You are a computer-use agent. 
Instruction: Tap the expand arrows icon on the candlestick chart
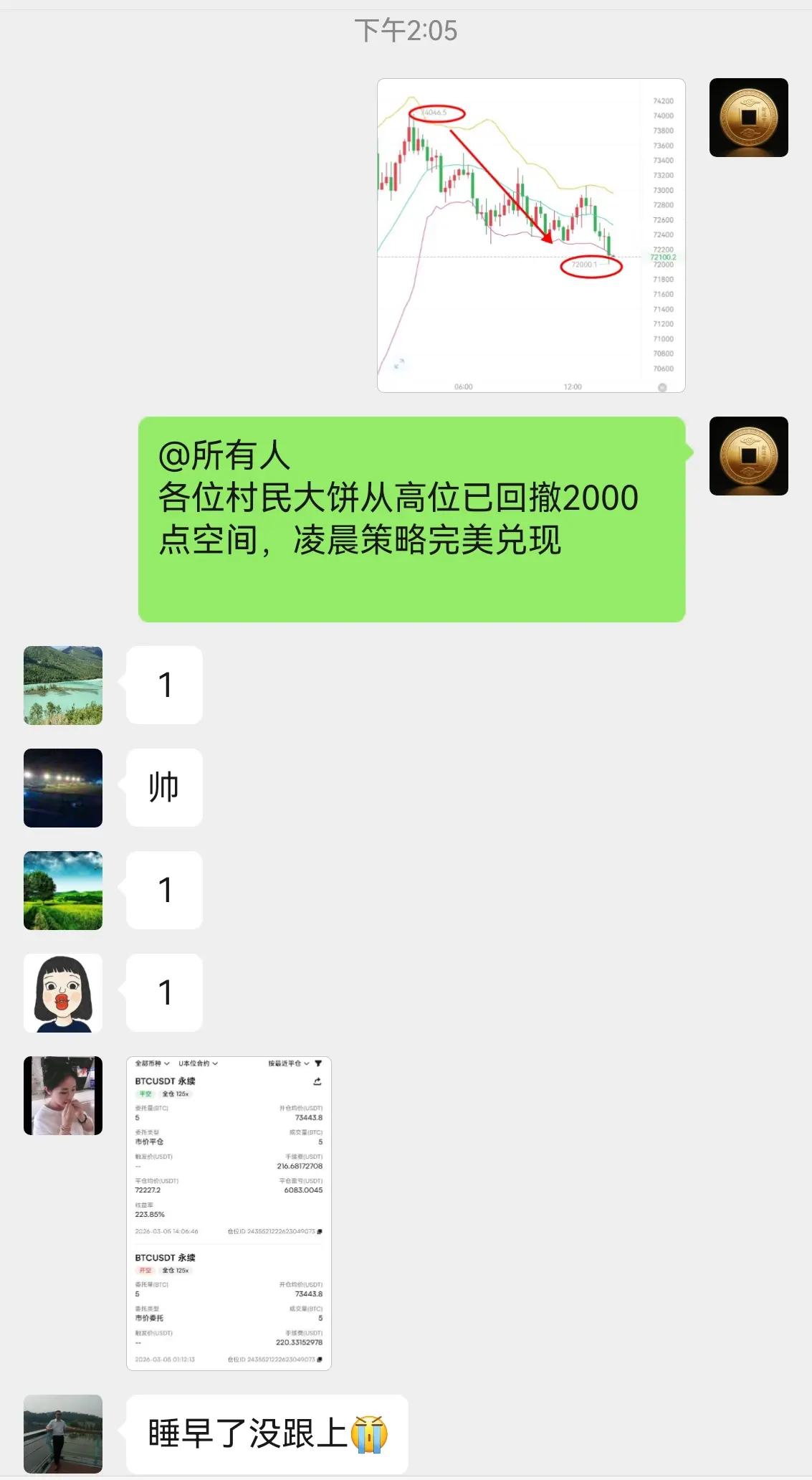pyautogui.click(x=400, y=364)
